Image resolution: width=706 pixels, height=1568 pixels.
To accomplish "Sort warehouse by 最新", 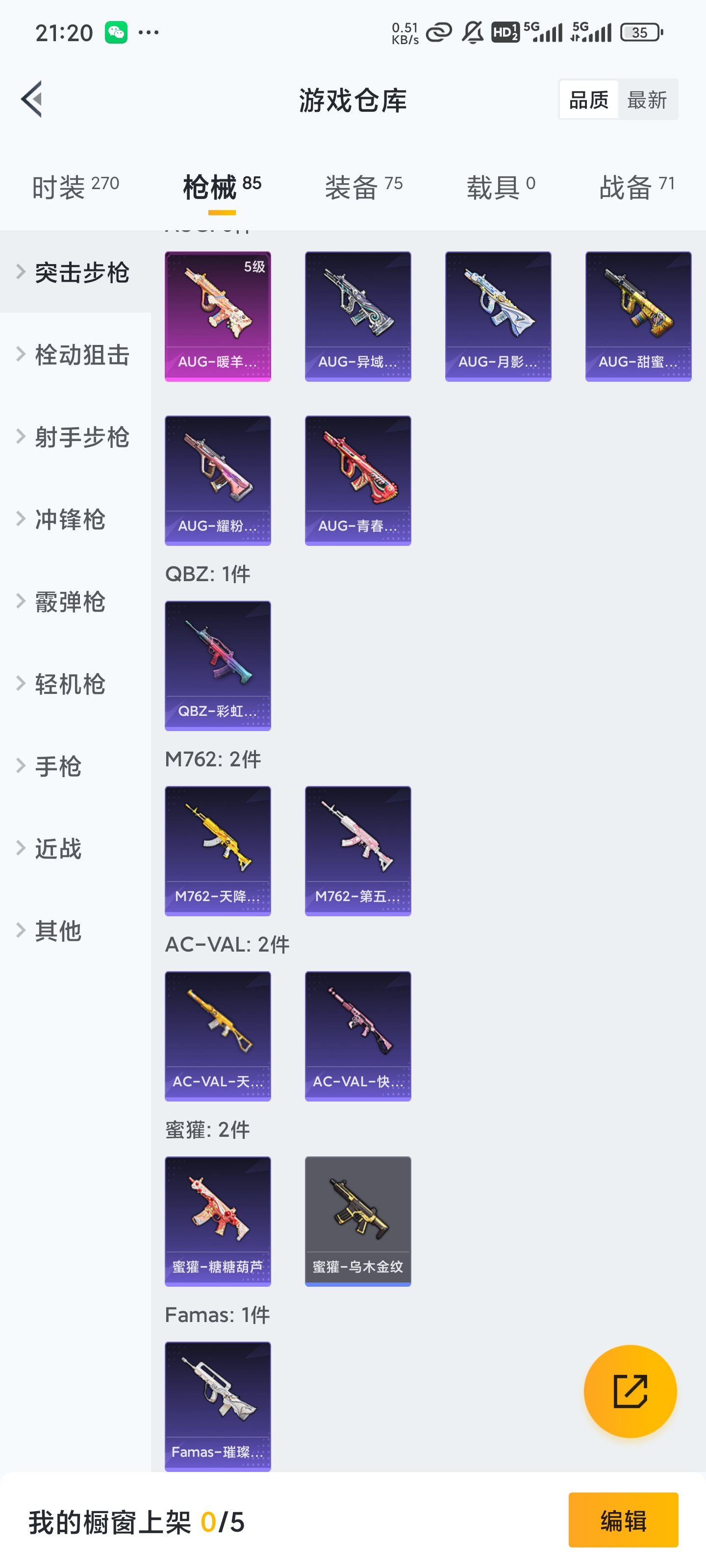I will click(x=647, y=99).
